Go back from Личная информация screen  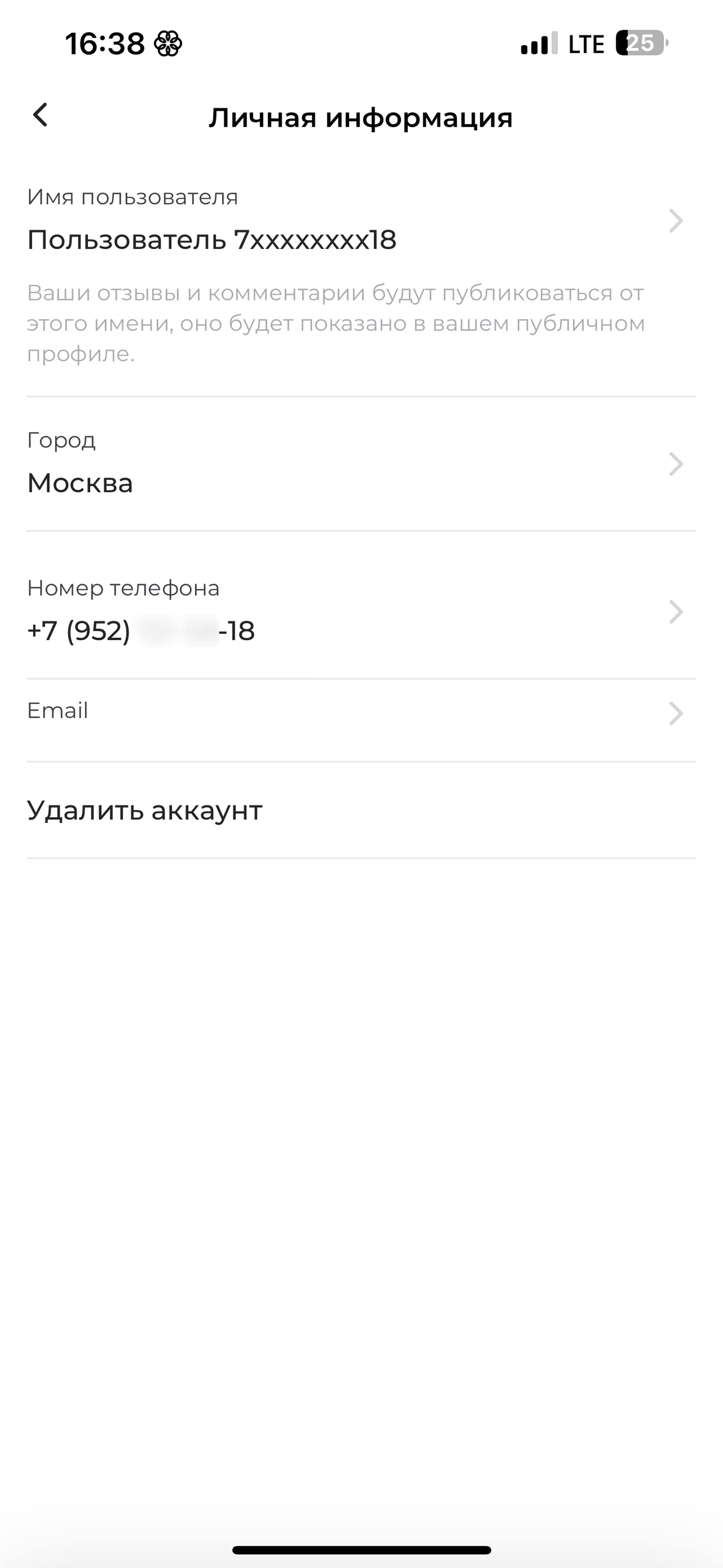pyautogui.click(x=40, y=115)
